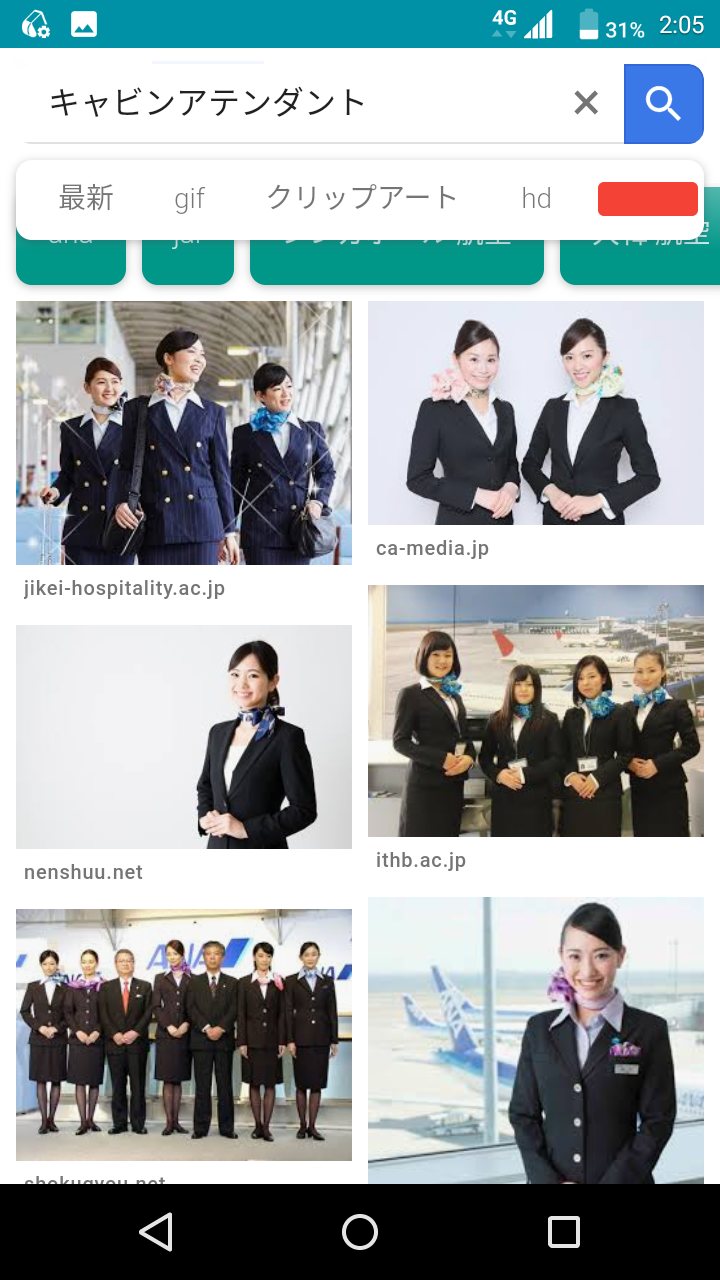Screen dimensions: 720x1280
Task: Open the ithb.ac.jp image result
Action: click(x=536, y=711)
